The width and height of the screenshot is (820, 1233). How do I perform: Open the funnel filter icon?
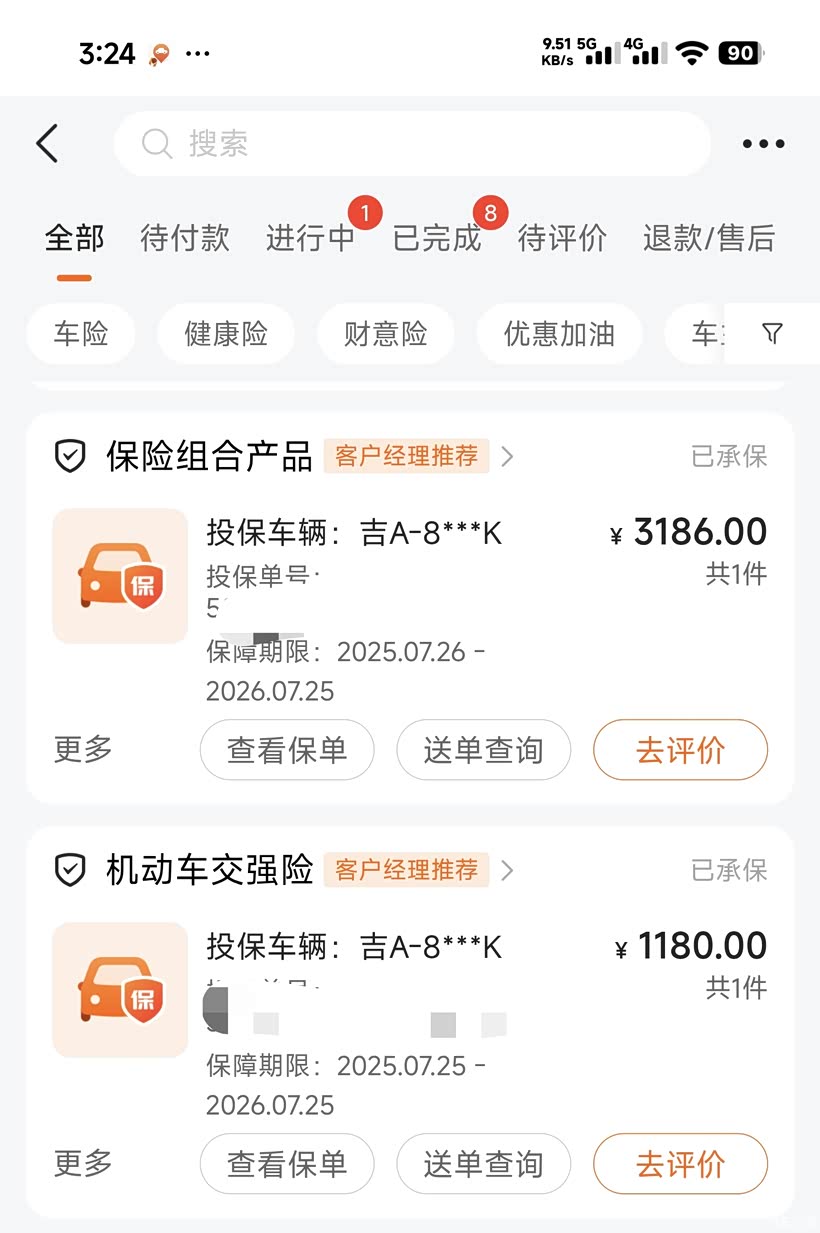click(x=771, y=334)
